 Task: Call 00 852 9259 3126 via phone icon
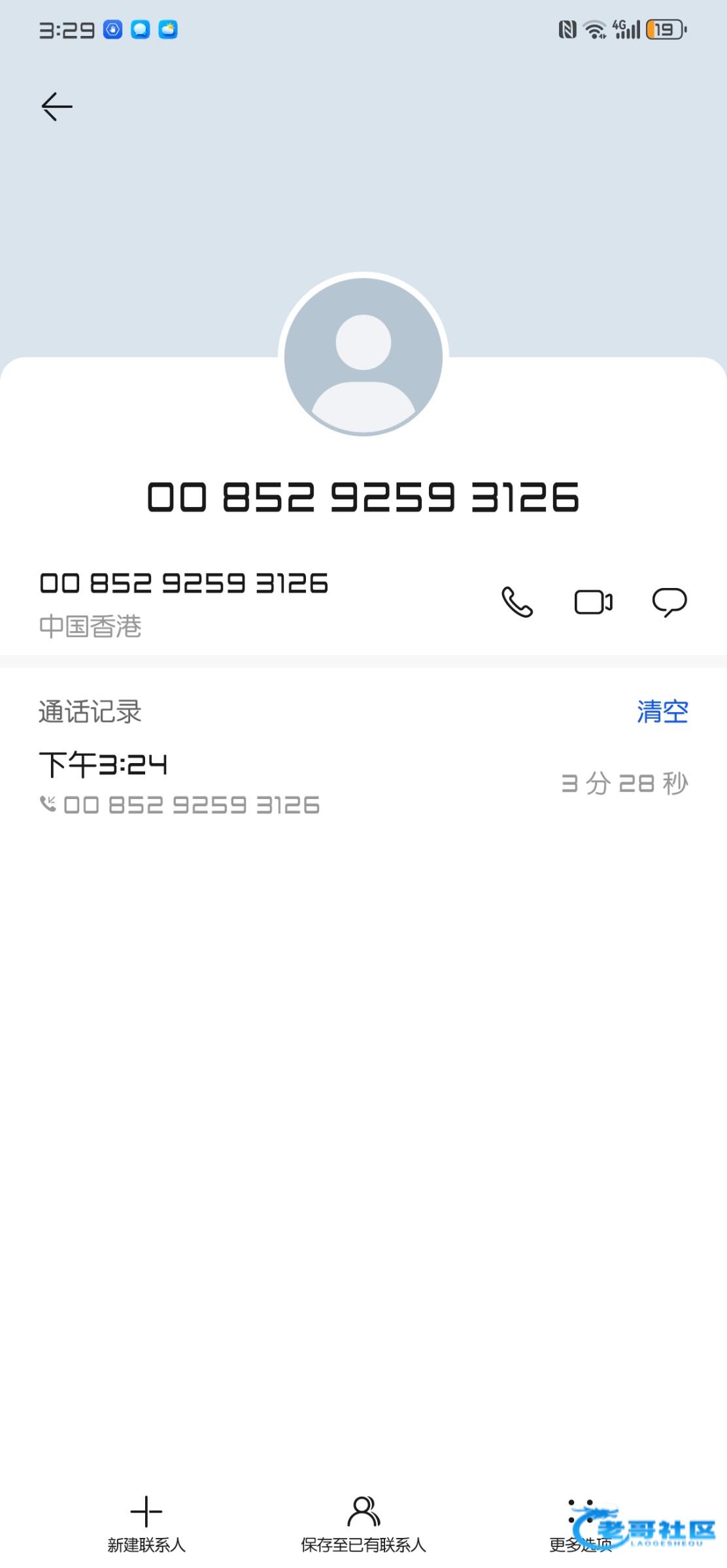tap(517, 602)
